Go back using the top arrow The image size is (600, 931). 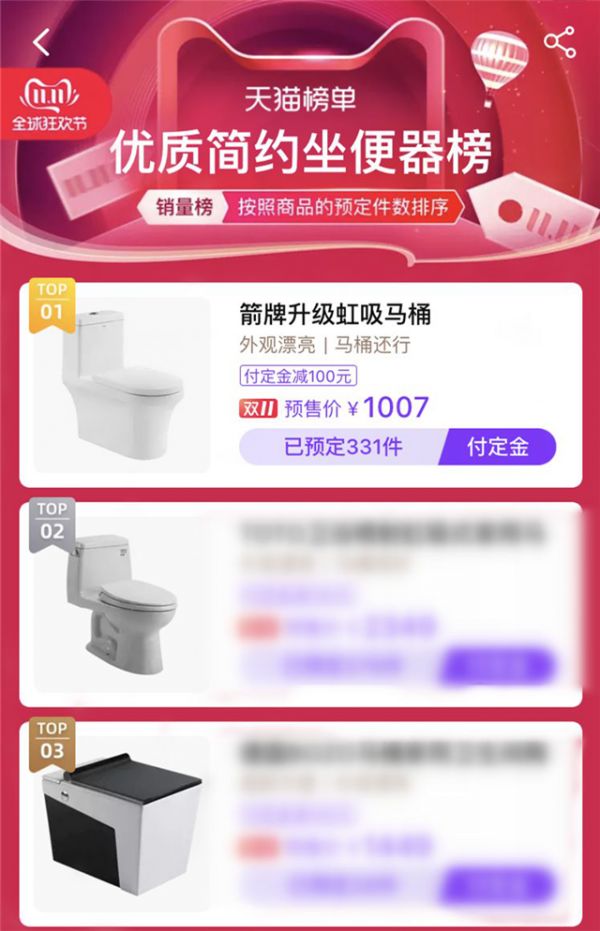point(41,43)
